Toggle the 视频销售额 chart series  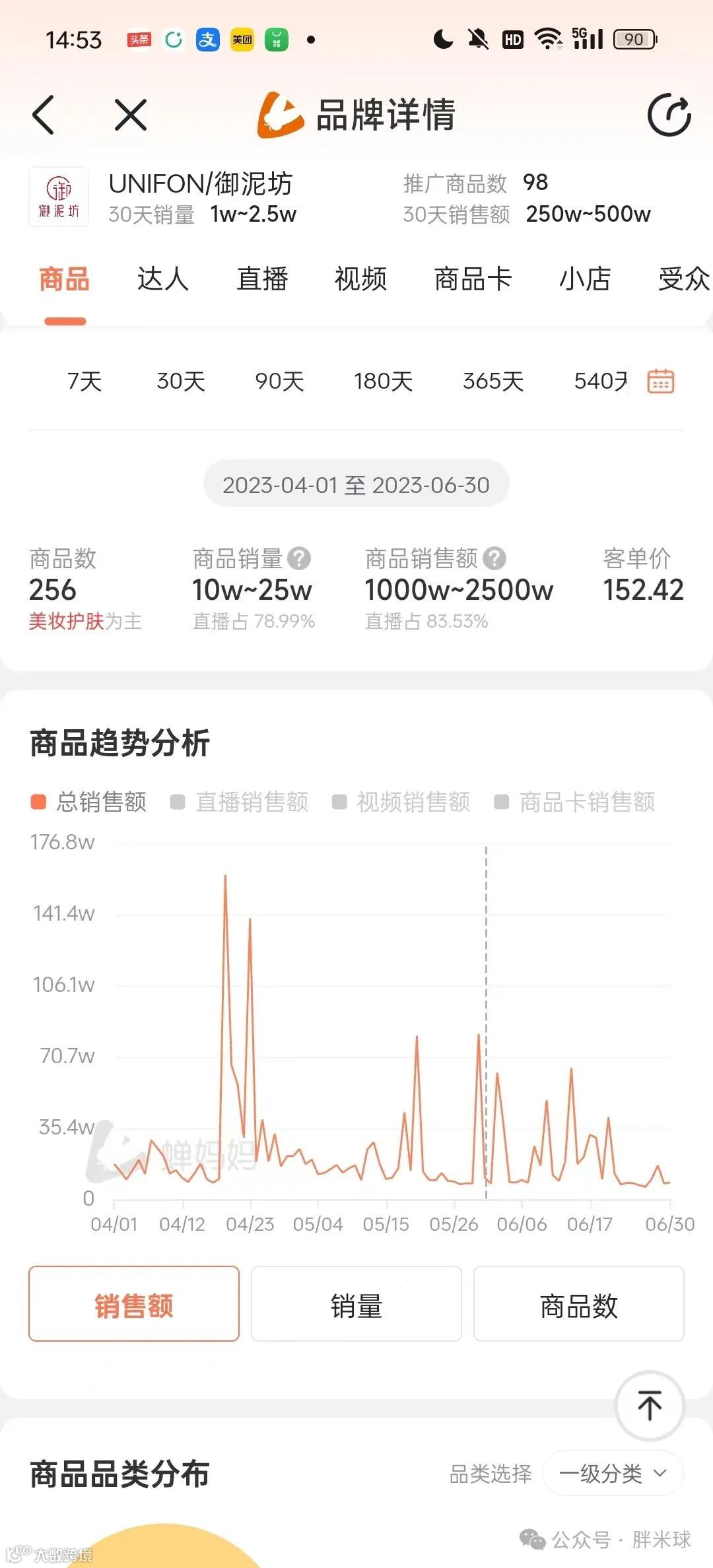click(x=401, y=802)
